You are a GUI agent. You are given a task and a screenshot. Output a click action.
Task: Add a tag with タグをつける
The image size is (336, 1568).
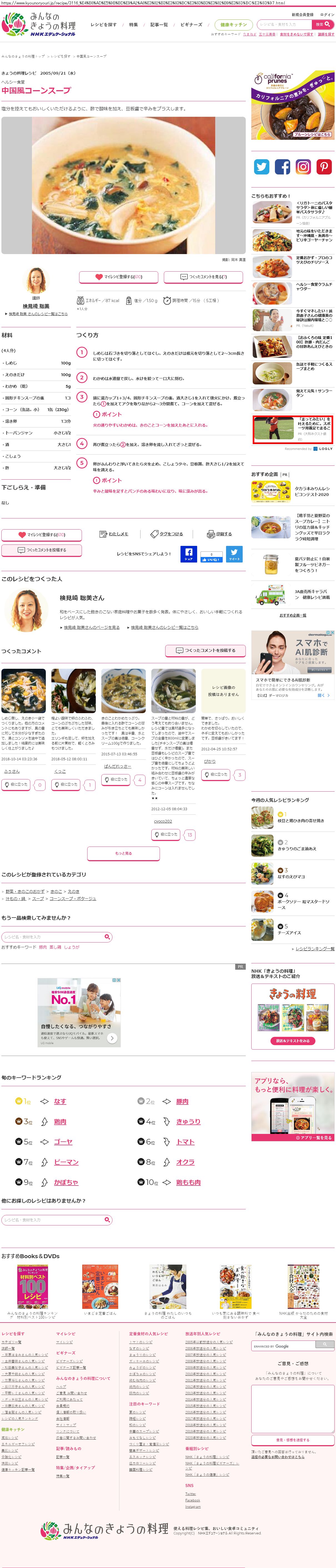pos(167,534)
